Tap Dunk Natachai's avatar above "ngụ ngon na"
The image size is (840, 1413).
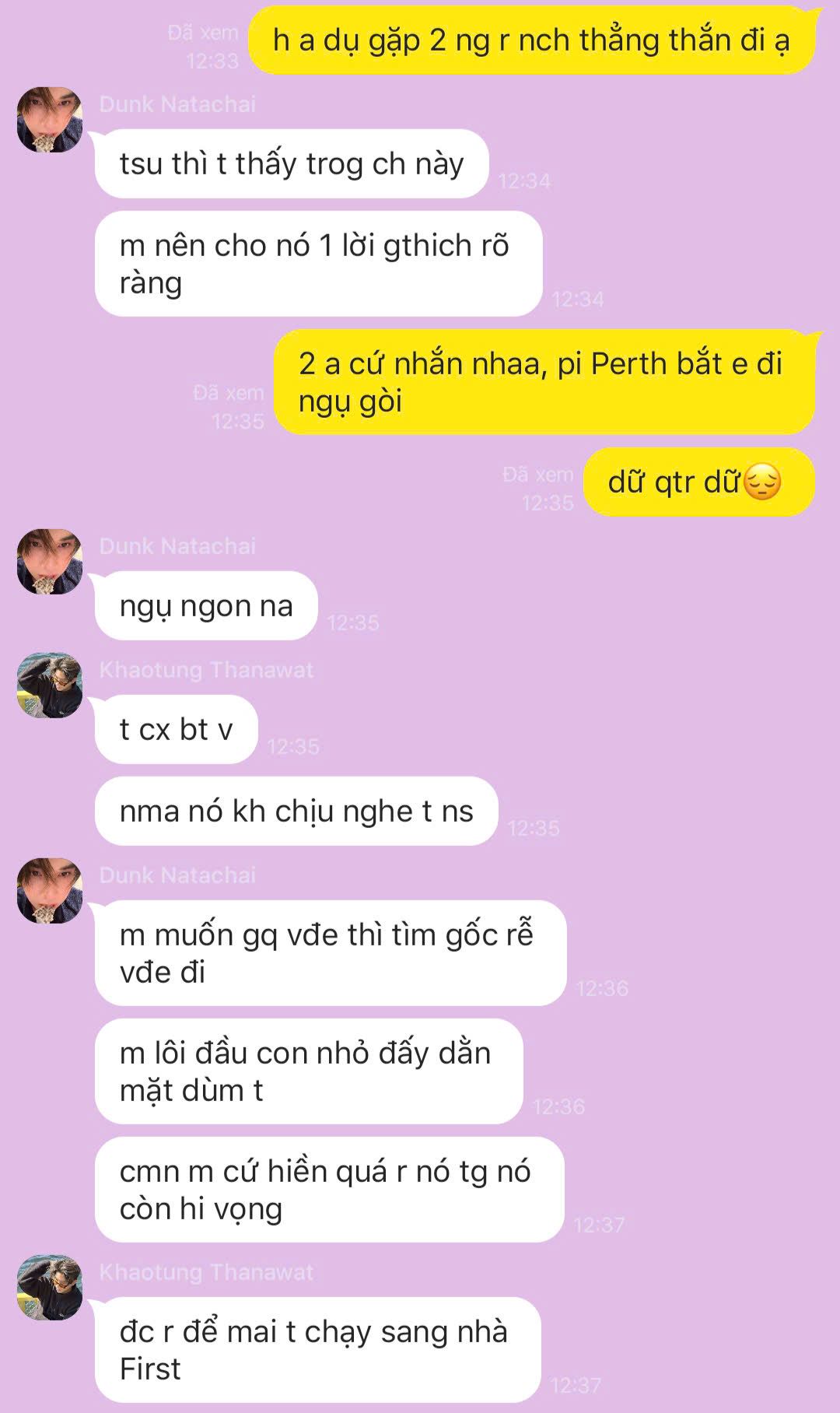[x=50, y=562]
